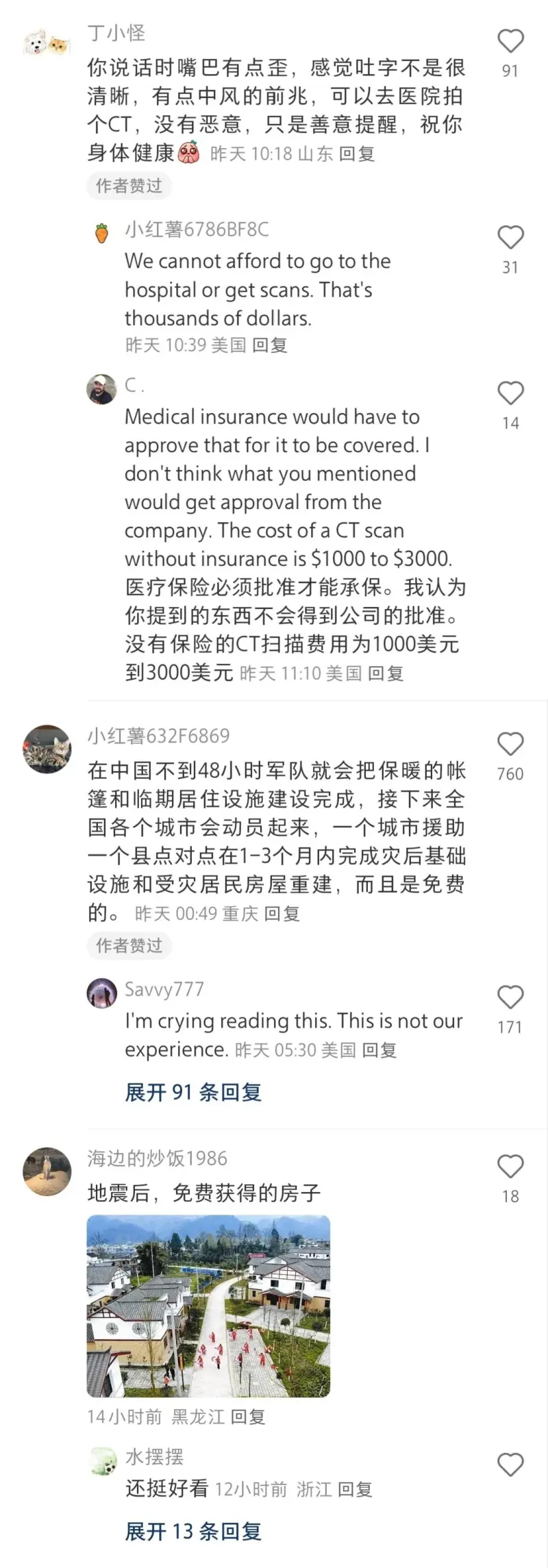Like 海边的炒饭1986's comment
548x1568 pixels.
click(x=510, y=1167)
